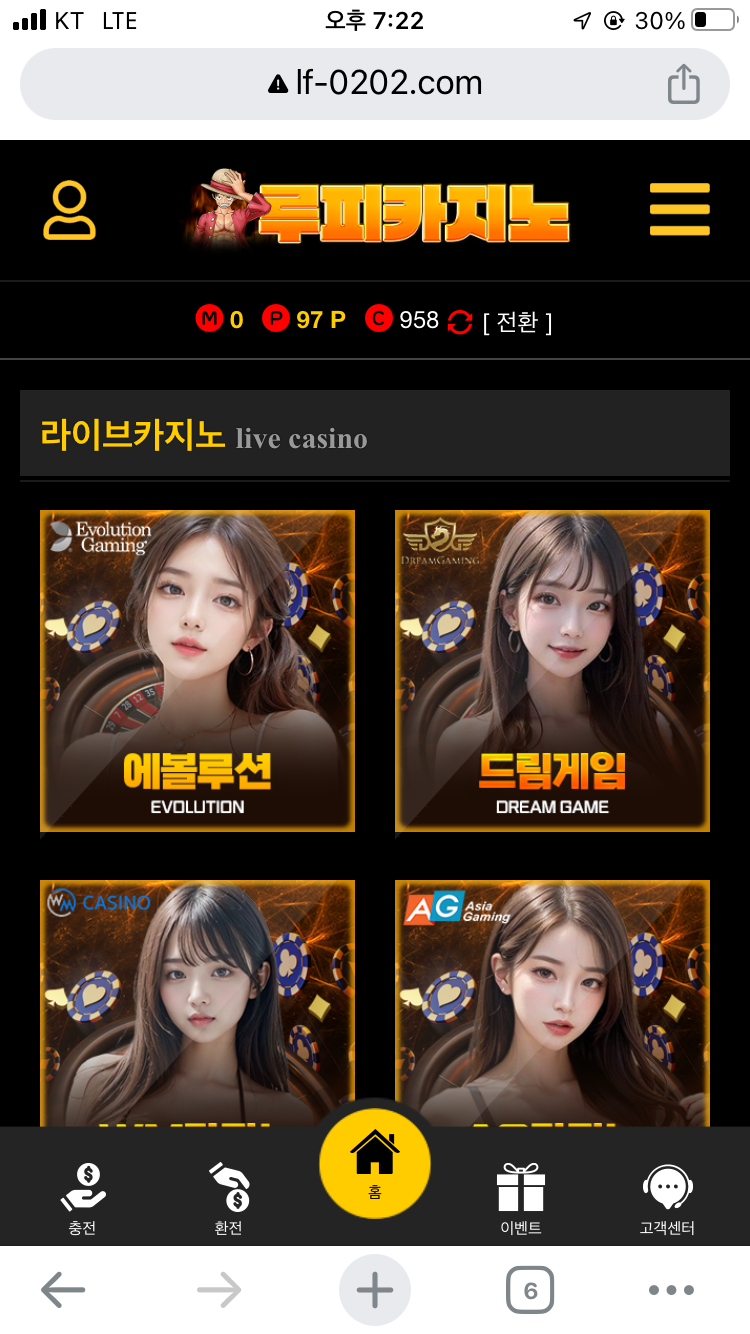
Task: Open the user profile icon
Action: coord(69,210)
